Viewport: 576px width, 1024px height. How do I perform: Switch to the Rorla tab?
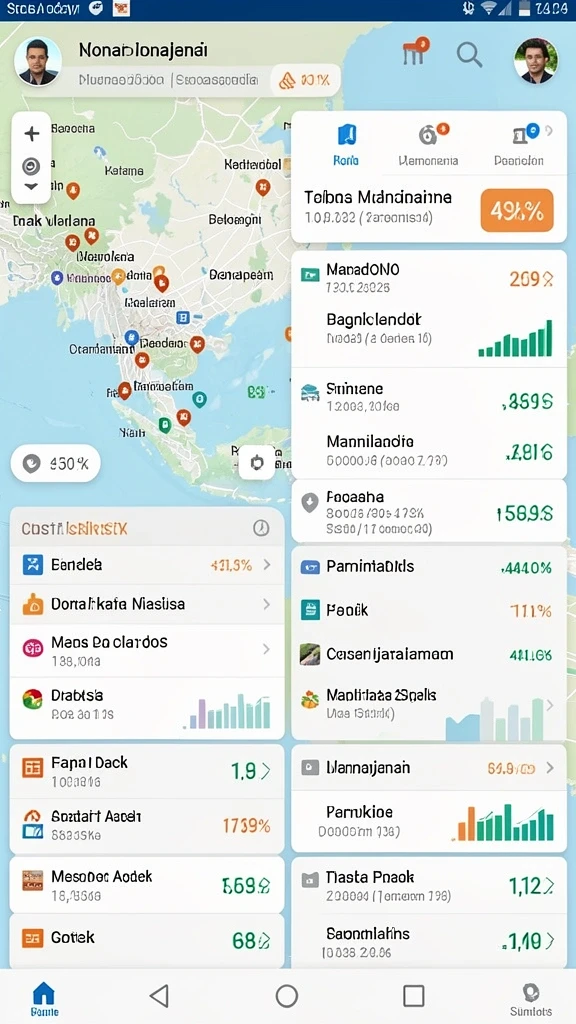(x=346, y=144)
